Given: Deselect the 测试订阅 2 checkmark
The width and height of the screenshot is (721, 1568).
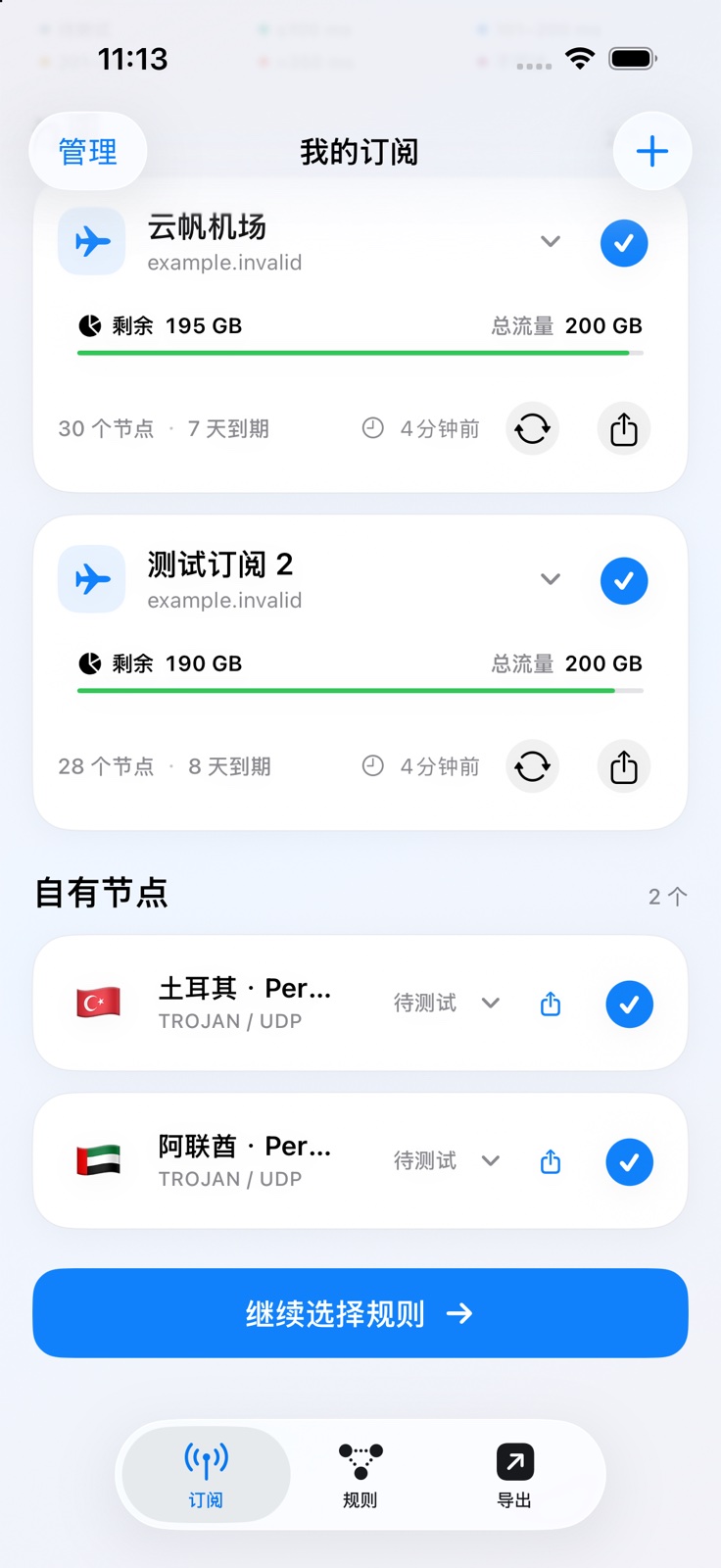Looking at the screenshot, I should (x=624, y=581).
